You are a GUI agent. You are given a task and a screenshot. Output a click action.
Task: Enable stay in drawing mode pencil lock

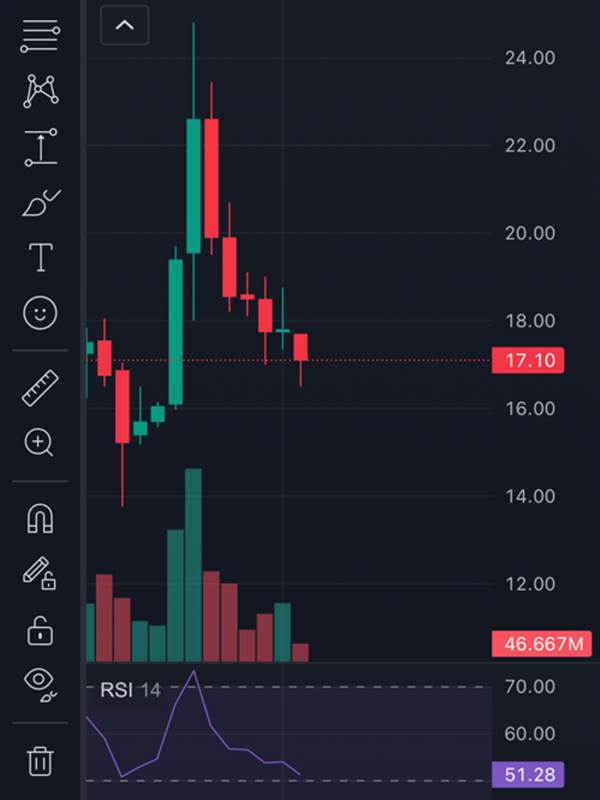pyautogui.click(x=40, y=574)
